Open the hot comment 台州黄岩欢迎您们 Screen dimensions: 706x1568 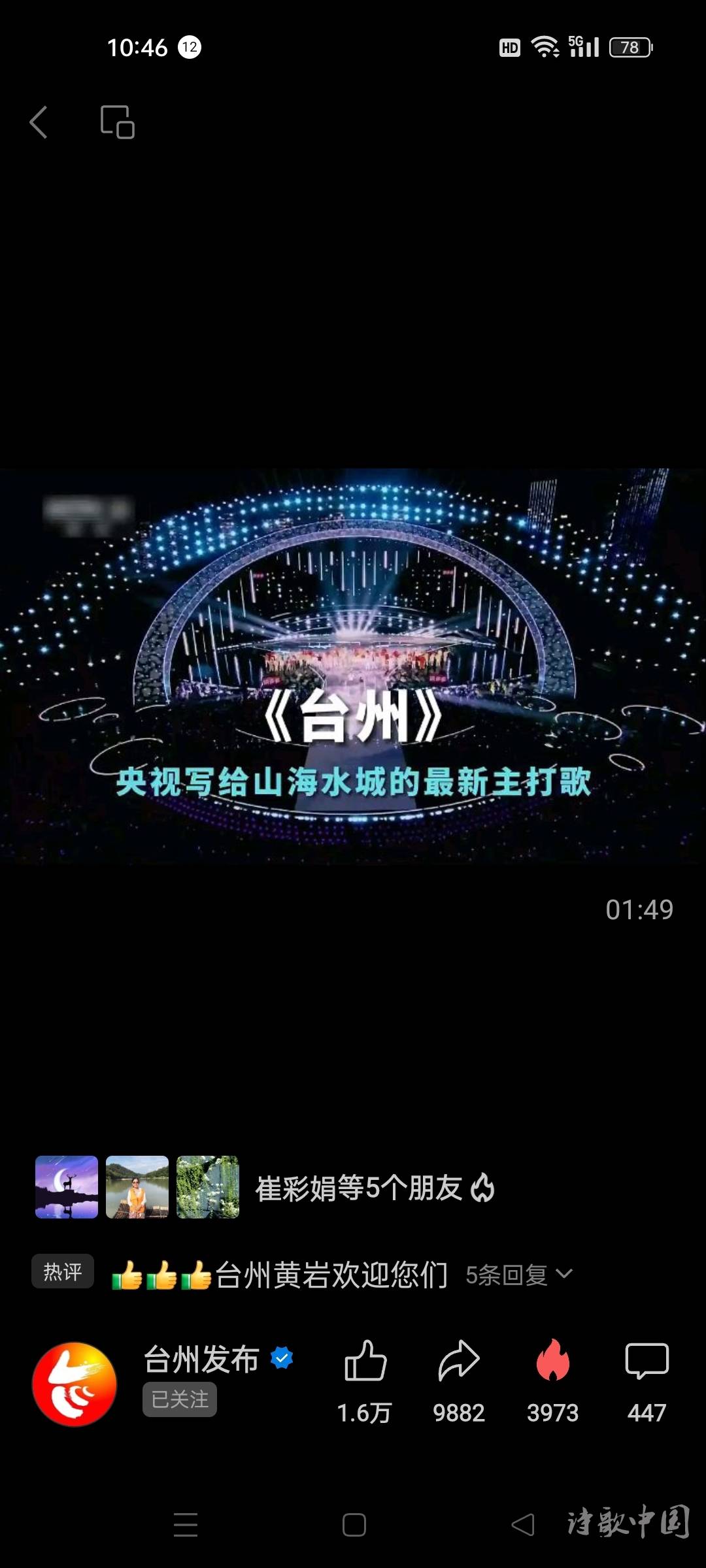coord(331,1275)
